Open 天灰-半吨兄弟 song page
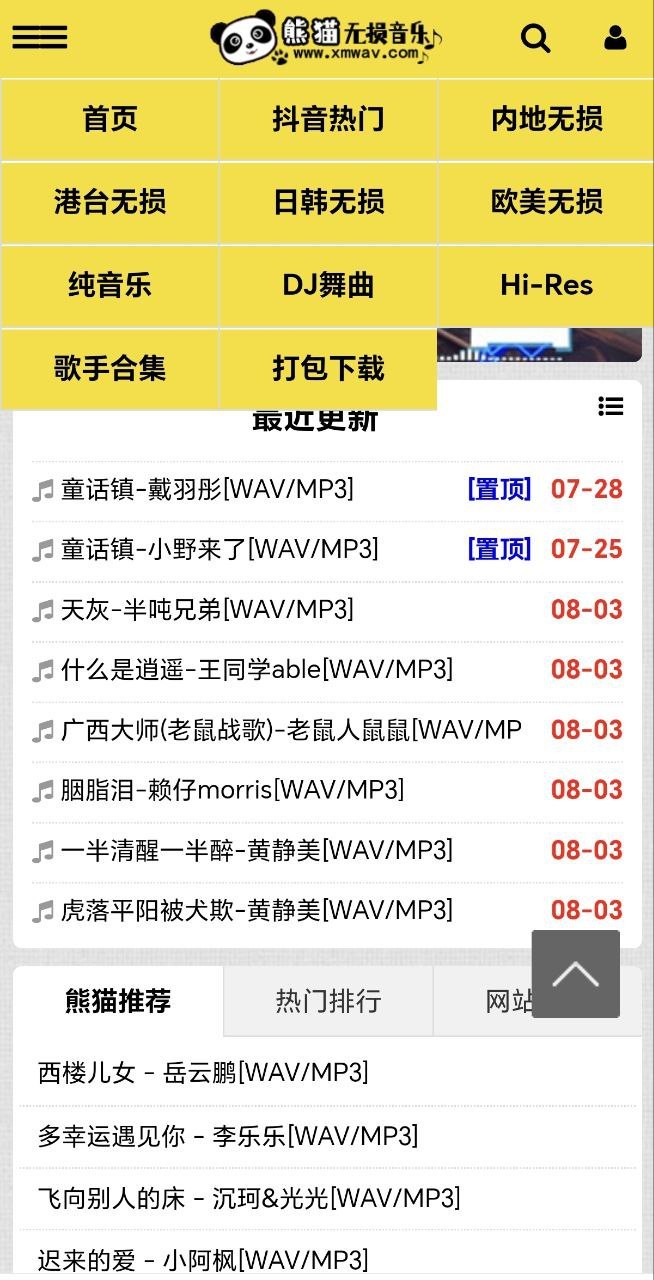Screen dimensions: 654x1280 [x=207, y=610]
